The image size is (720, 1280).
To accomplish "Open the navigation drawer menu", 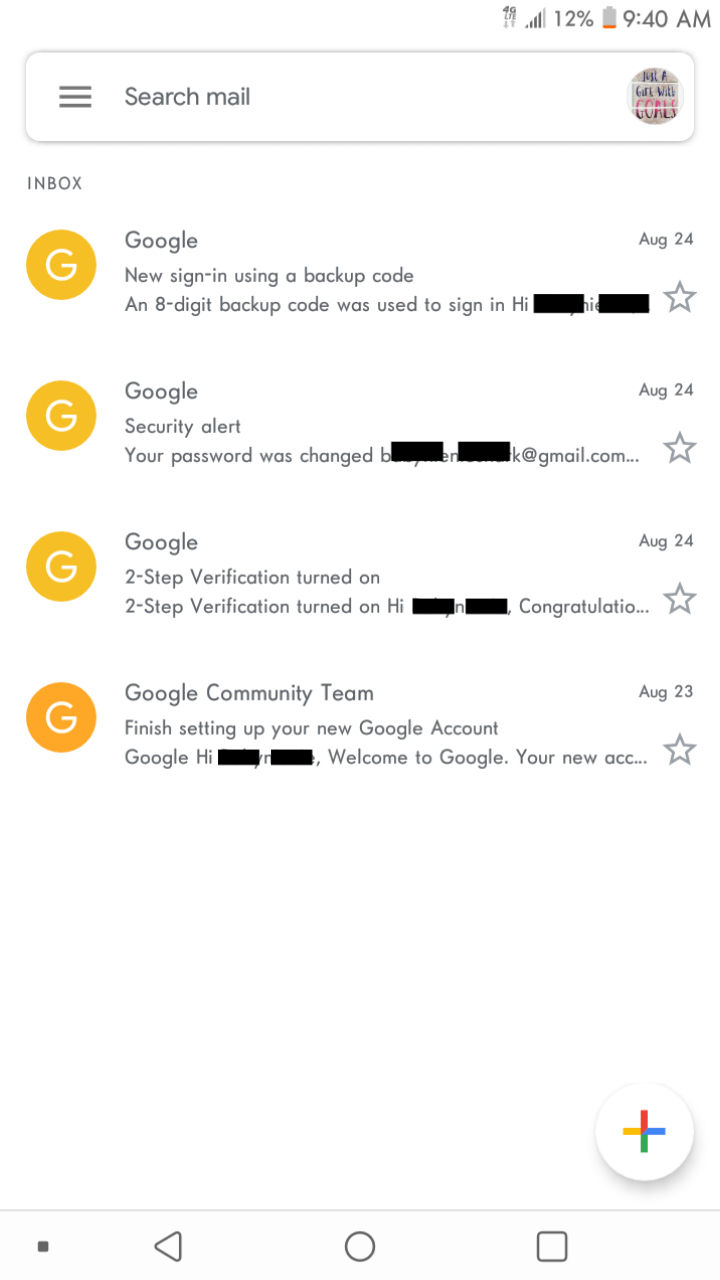I will point(75,97).
